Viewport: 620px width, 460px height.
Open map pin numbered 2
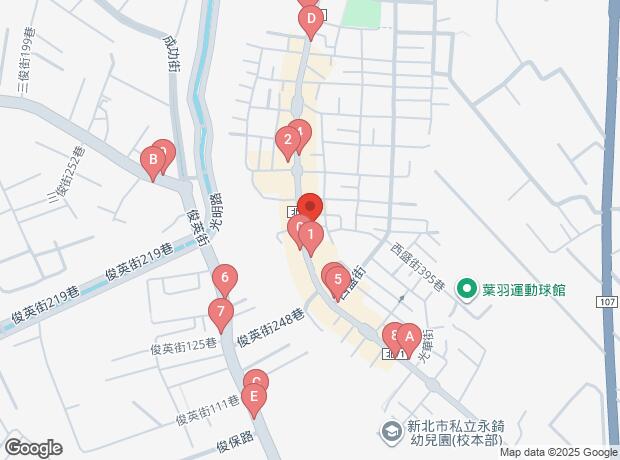[x=287, y=142]
